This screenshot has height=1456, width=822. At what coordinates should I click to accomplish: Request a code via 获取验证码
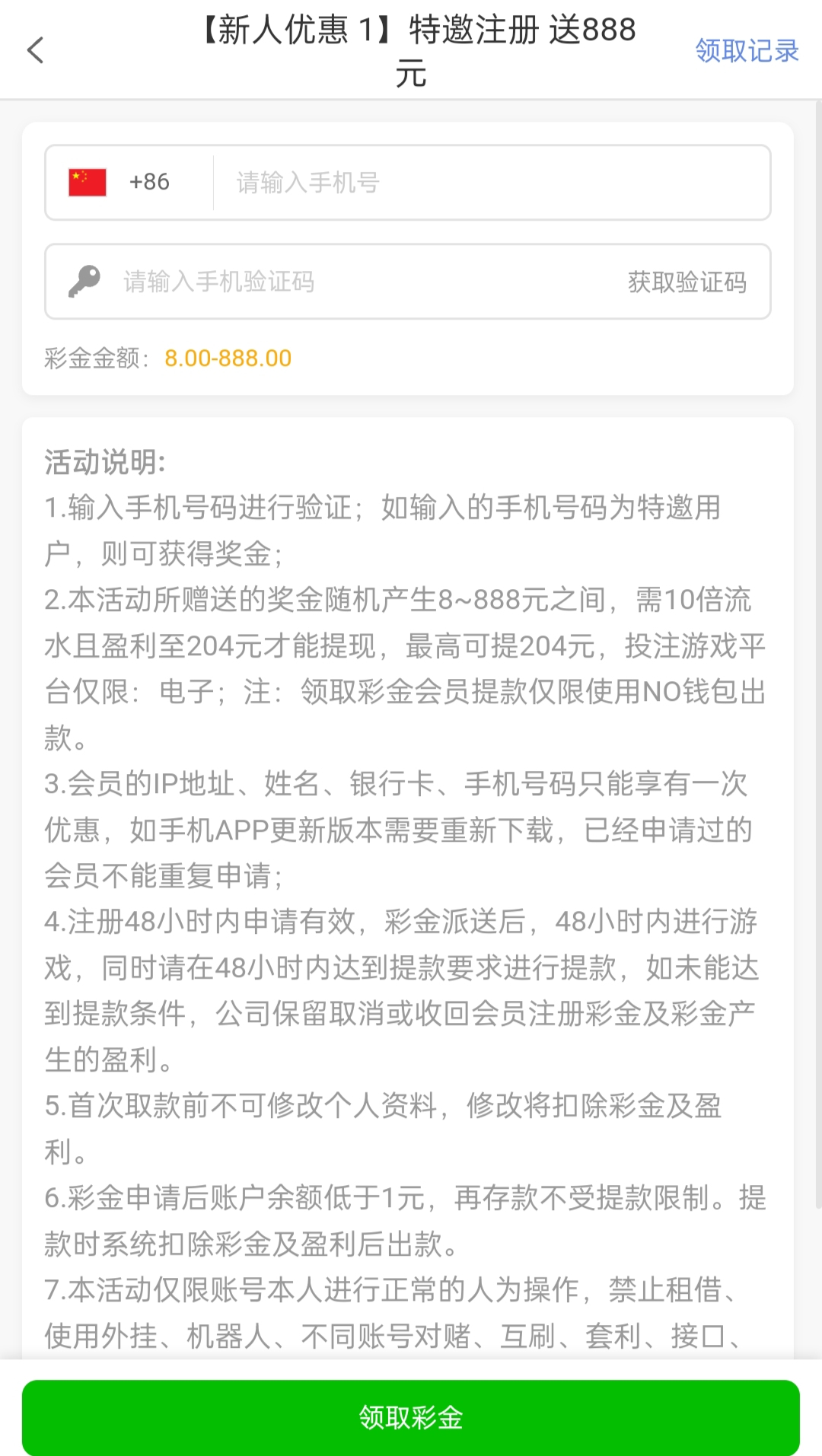coord(687,282)
